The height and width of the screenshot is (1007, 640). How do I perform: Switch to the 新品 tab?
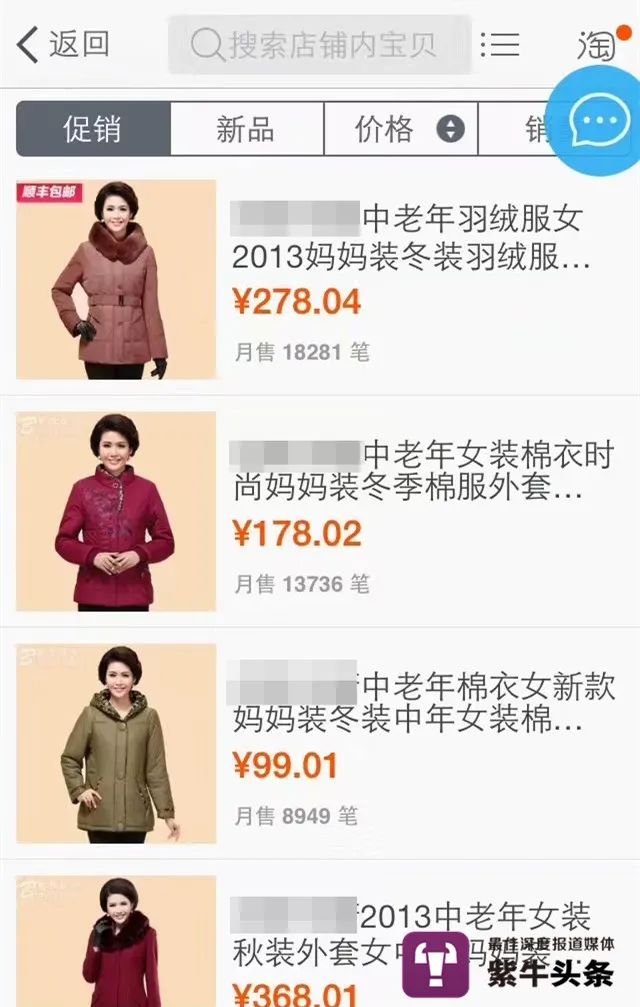click(x=246, y=129)
